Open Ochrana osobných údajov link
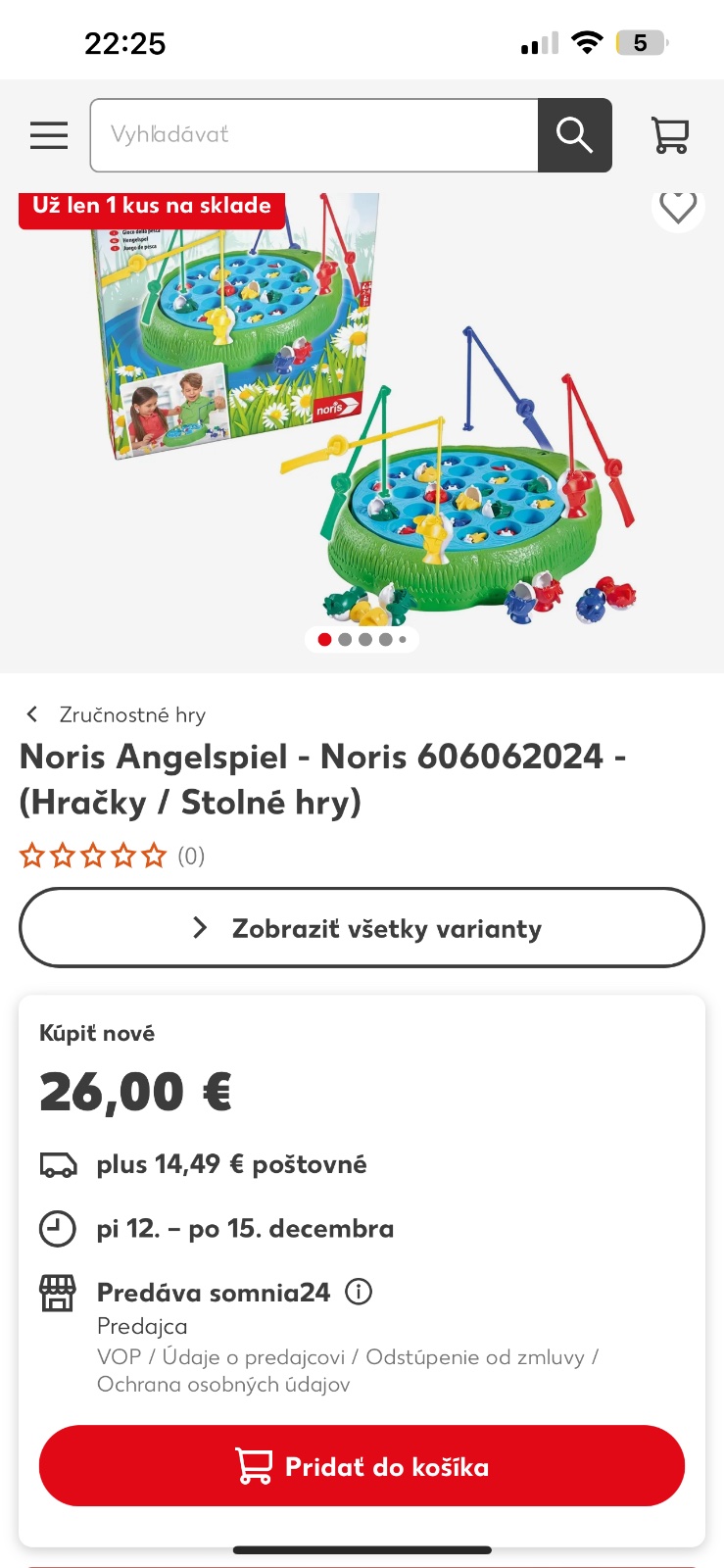Screen dimensions: 724x1568 click(223, 1385)
